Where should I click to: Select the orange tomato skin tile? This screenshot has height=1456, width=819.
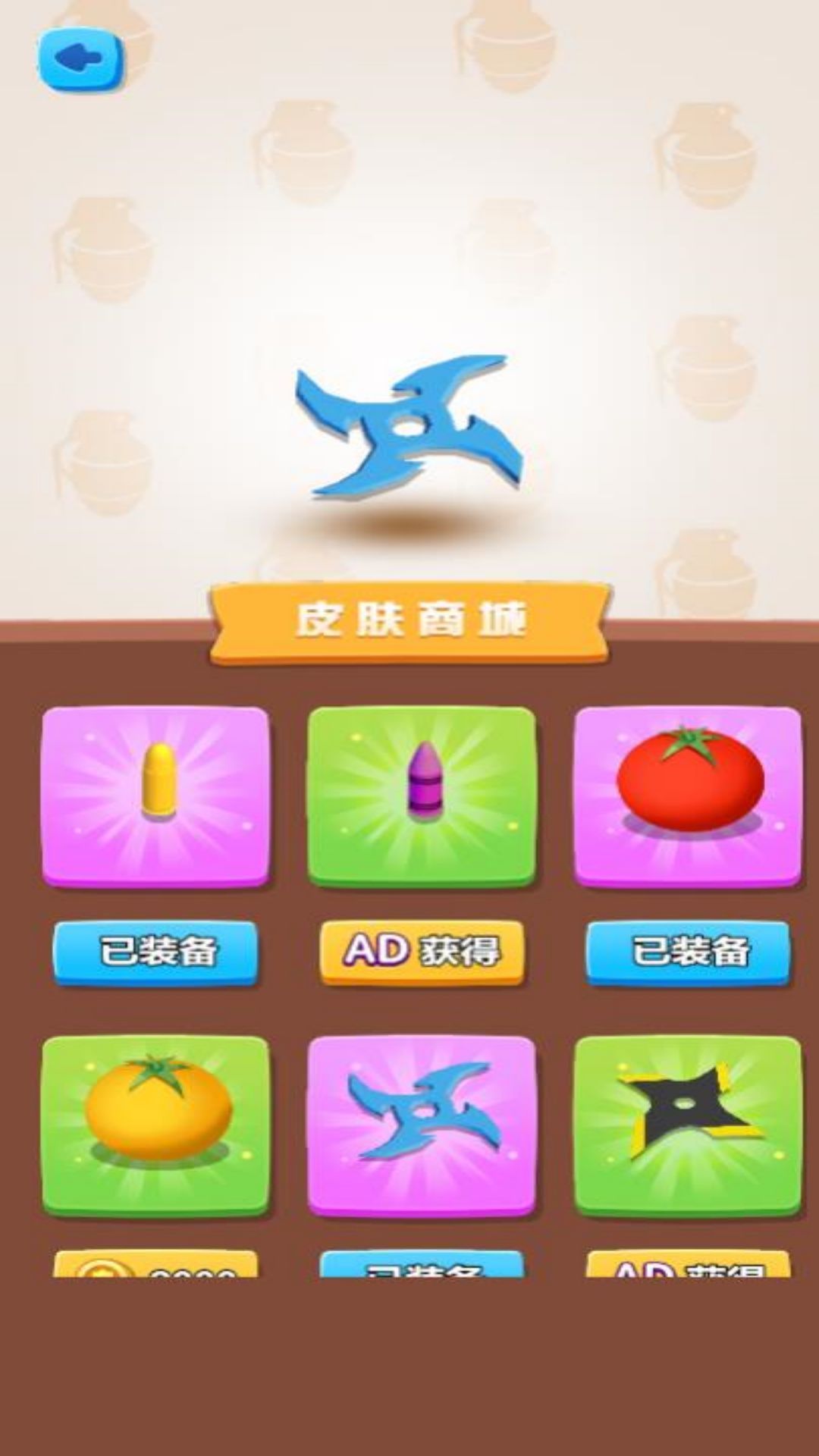(155, 1126)
